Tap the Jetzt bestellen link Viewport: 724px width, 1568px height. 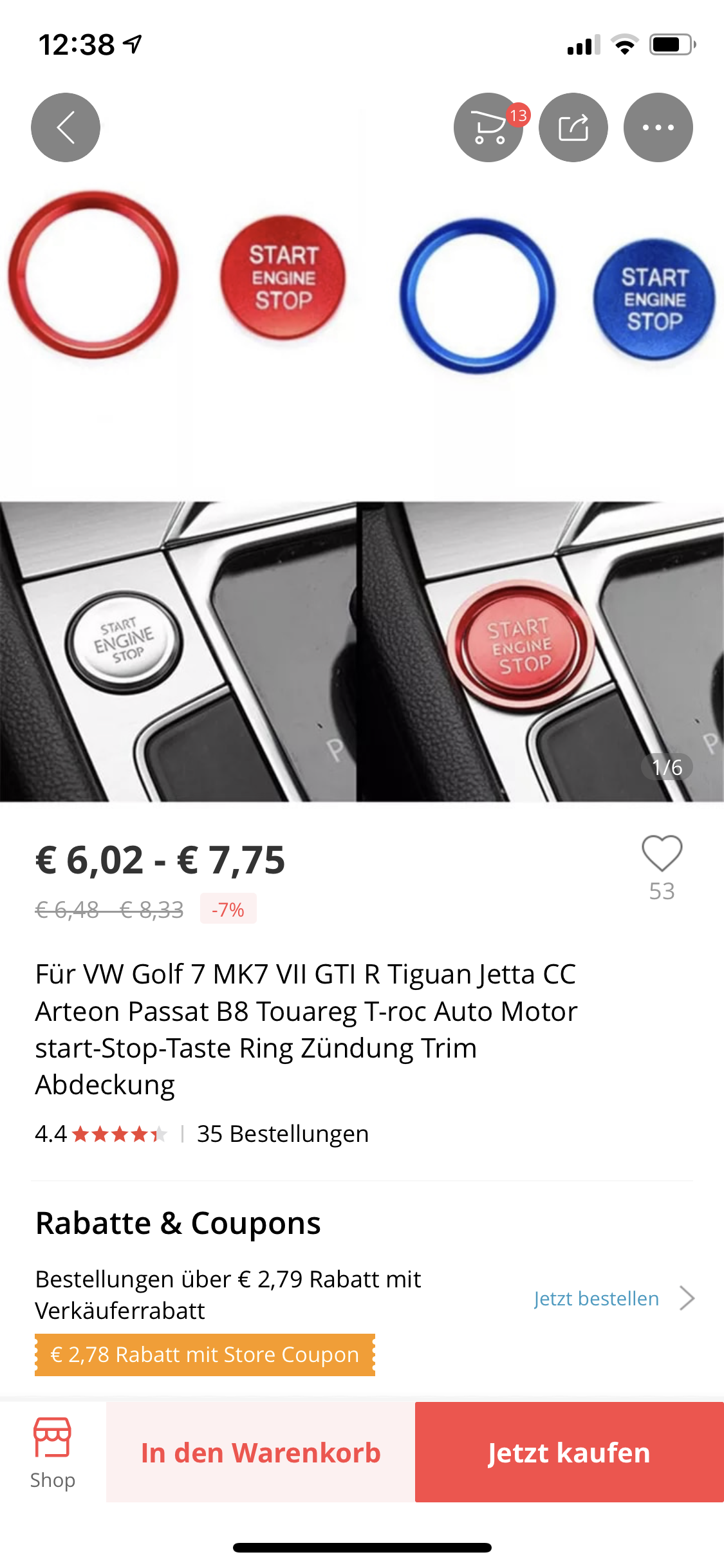597,1298
